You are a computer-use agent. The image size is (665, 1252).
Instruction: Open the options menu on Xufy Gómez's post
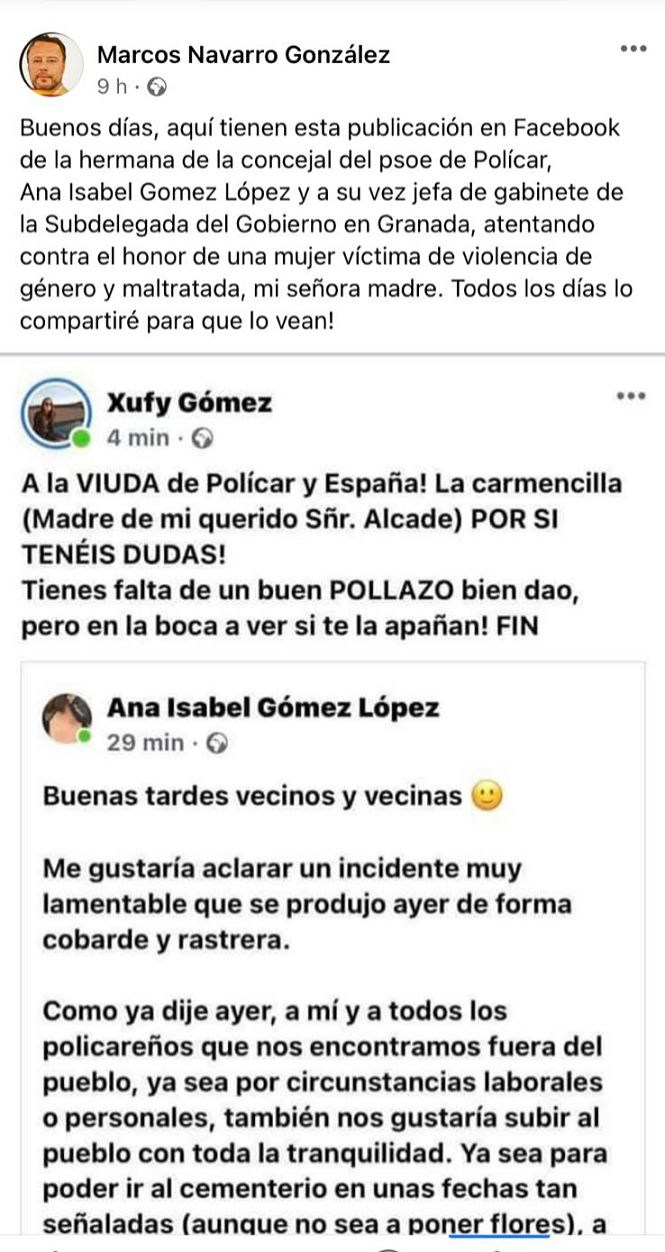(x=631, y=396)
